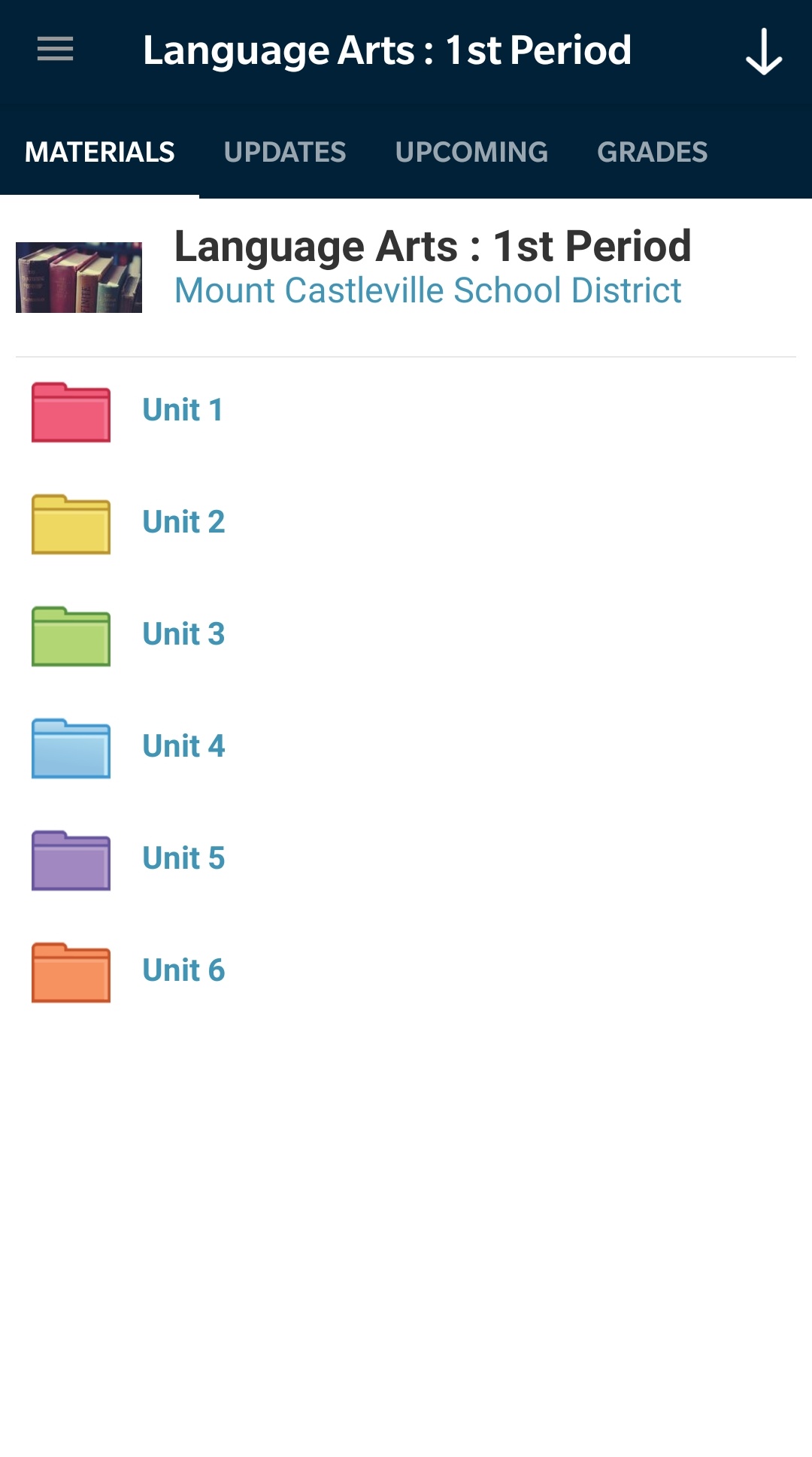Viewport: 812px width, 1457px height.
Task: Open the hamburger navigation menu
Action: (x=55, y=50)
